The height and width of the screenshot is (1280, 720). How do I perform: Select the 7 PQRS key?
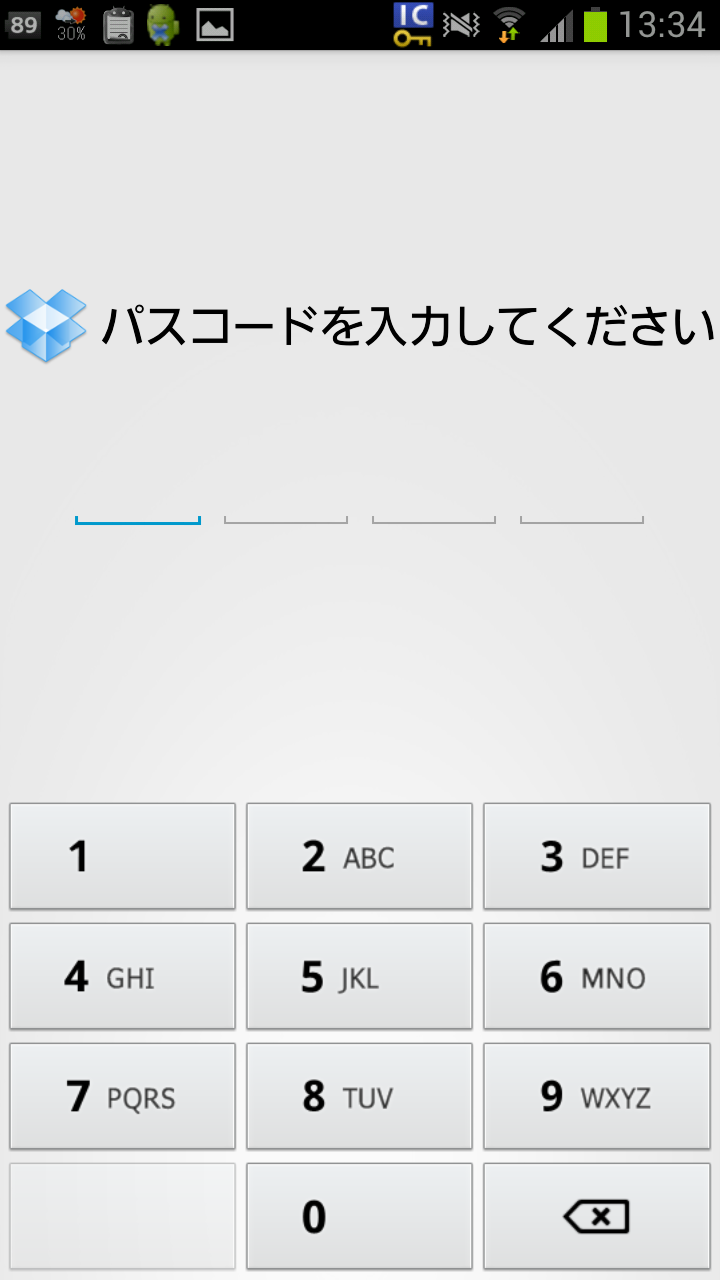tap(122, 1096)
